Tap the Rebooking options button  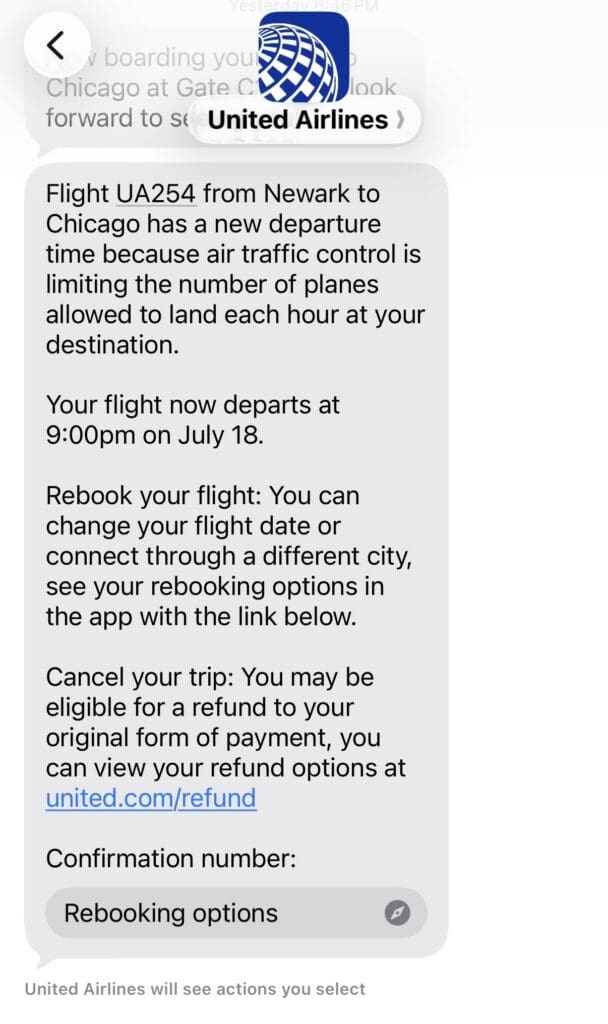point(236,912)
